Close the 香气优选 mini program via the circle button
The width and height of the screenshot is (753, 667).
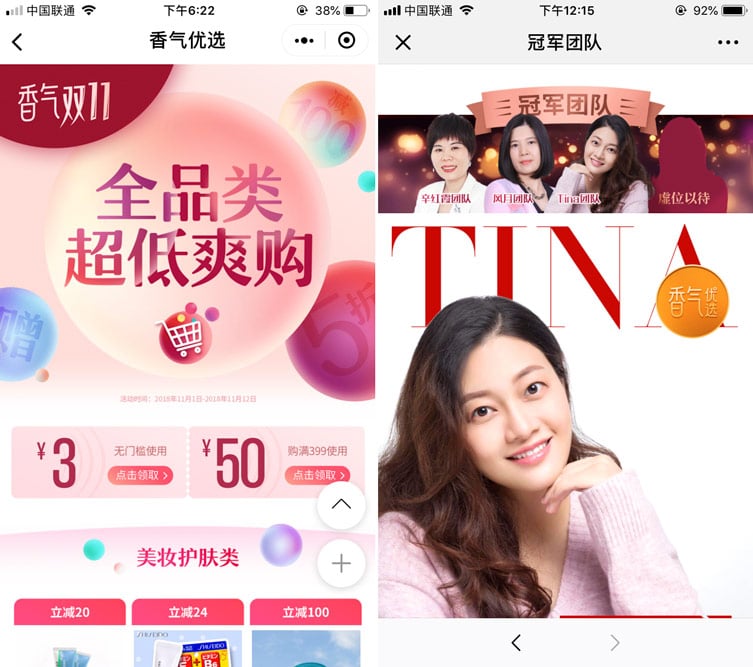(346, 42)
